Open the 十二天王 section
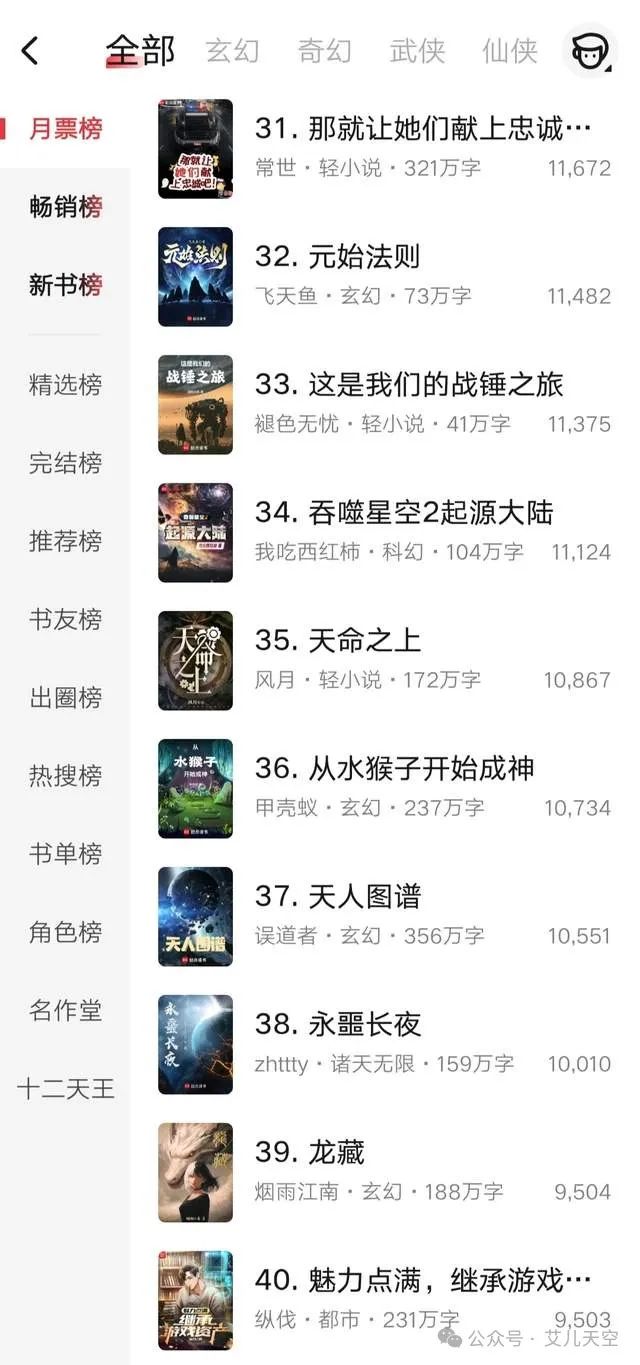640x1365 pixels. (x=65, y=1088)
